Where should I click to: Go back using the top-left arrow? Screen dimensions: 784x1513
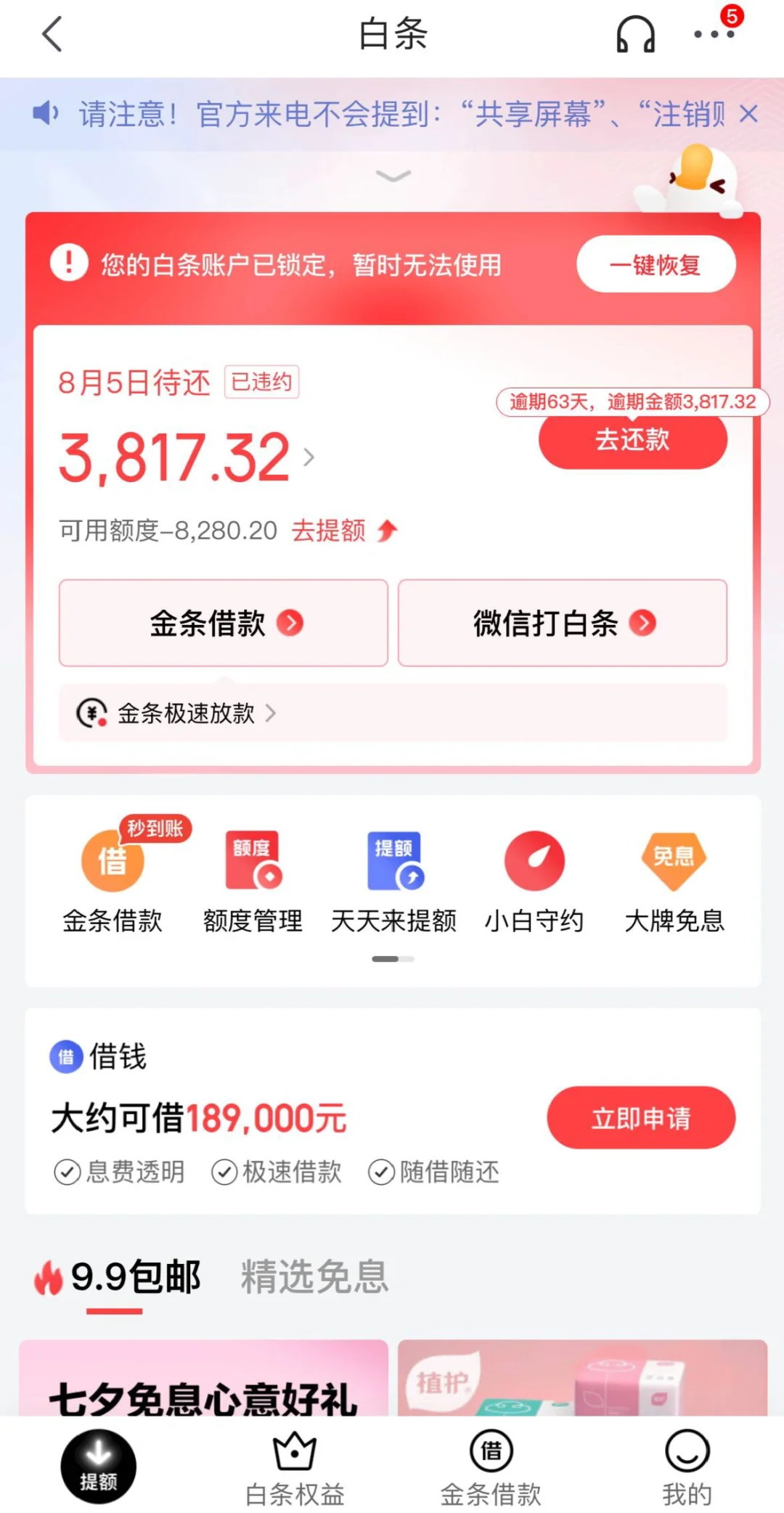point(52,34)
